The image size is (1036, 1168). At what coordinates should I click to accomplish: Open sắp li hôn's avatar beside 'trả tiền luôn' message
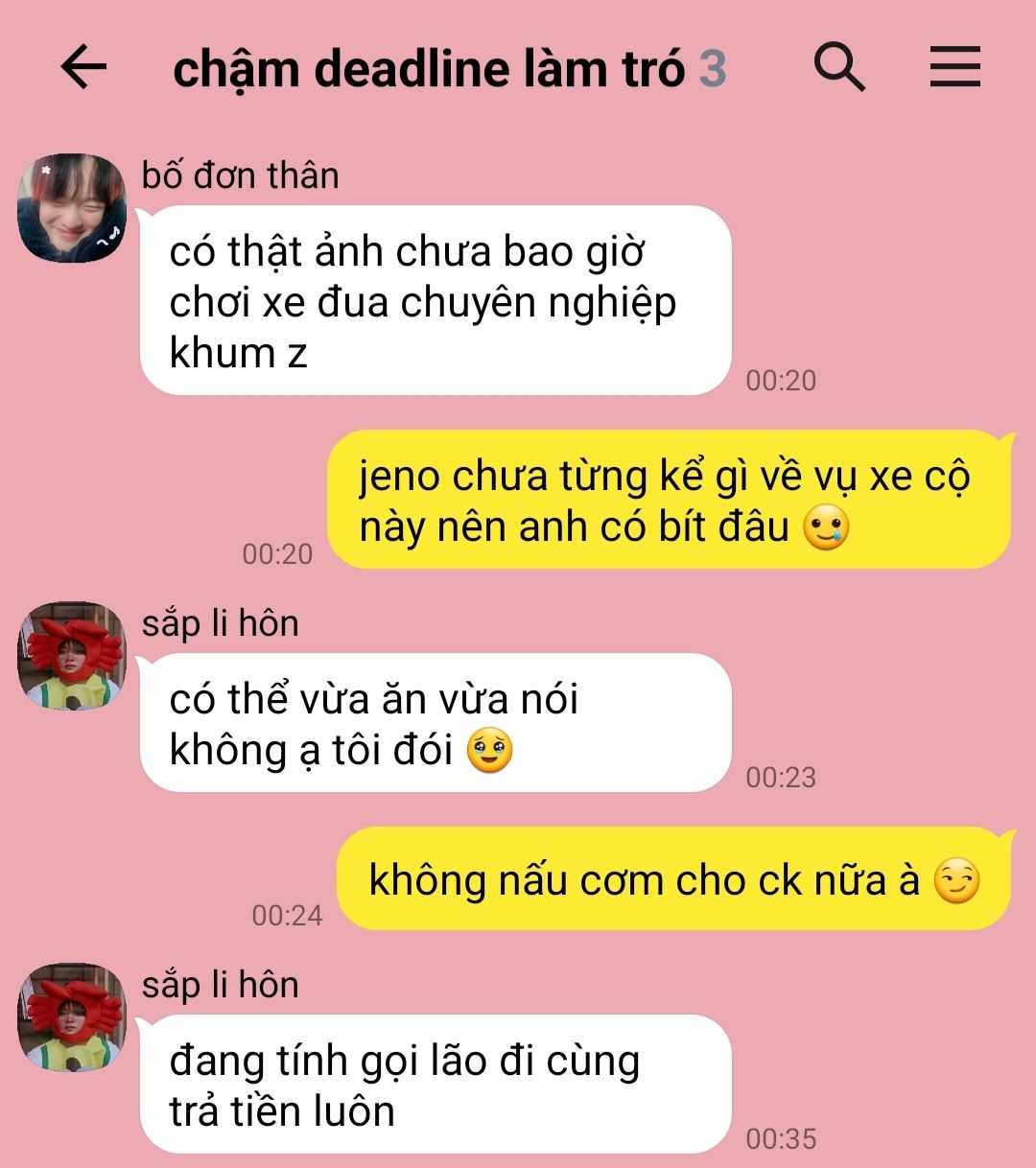pos(72,1017)
